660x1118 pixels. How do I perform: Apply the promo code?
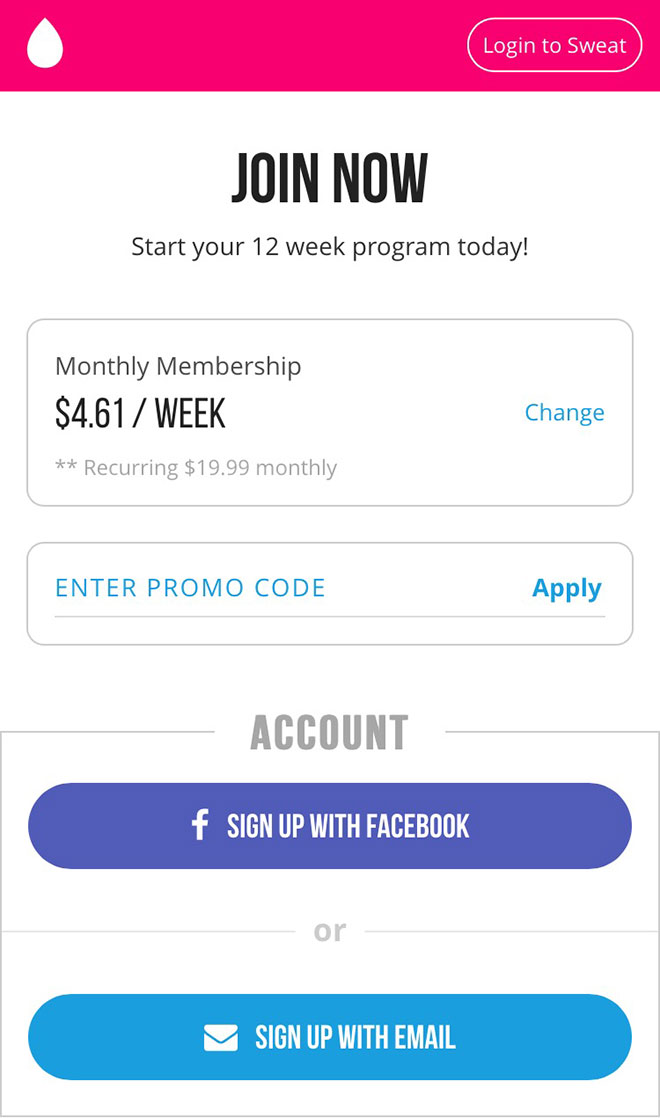point(567,589)
